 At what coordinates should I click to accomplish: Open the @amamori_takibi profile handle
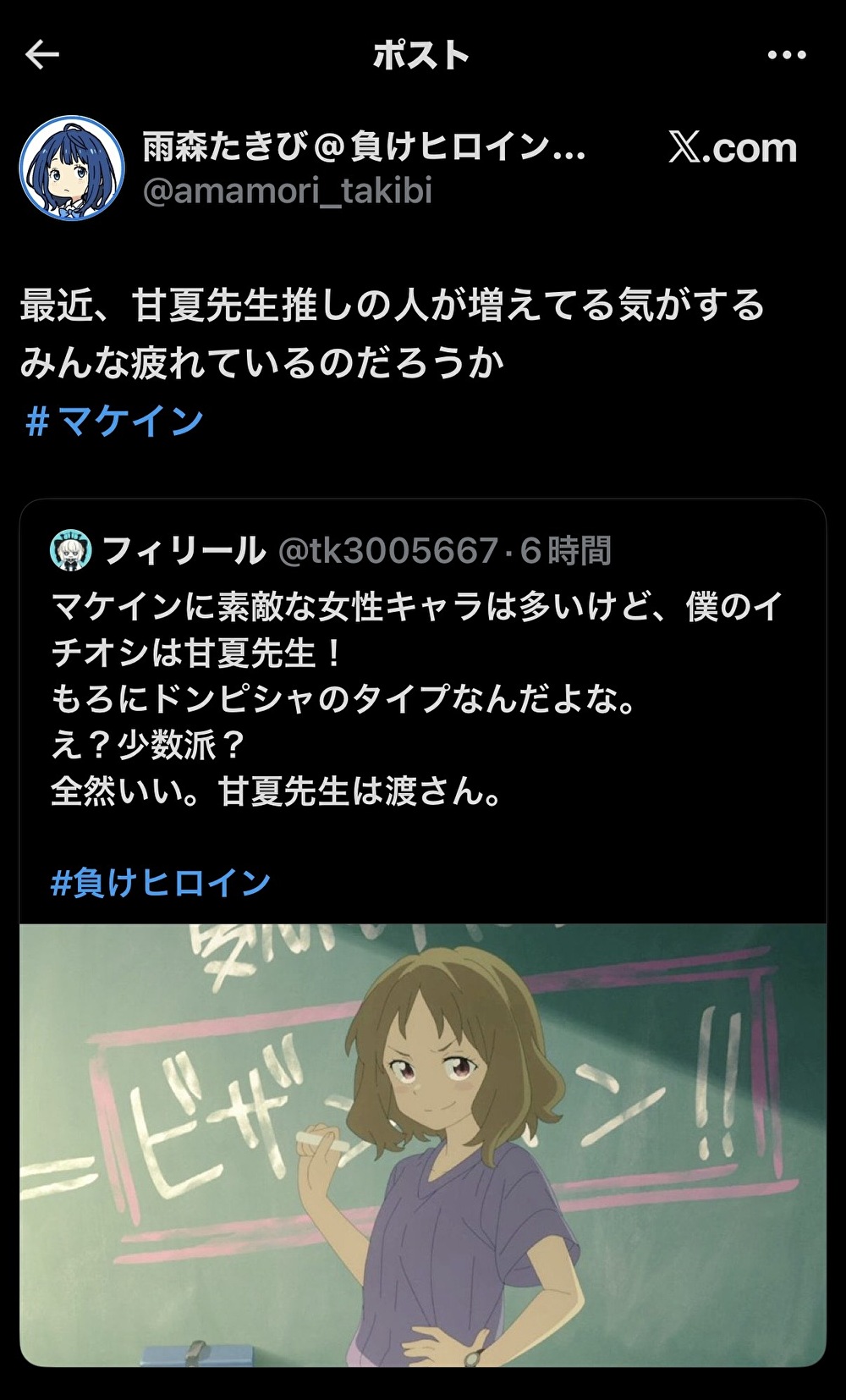click(x=288, y=191)
